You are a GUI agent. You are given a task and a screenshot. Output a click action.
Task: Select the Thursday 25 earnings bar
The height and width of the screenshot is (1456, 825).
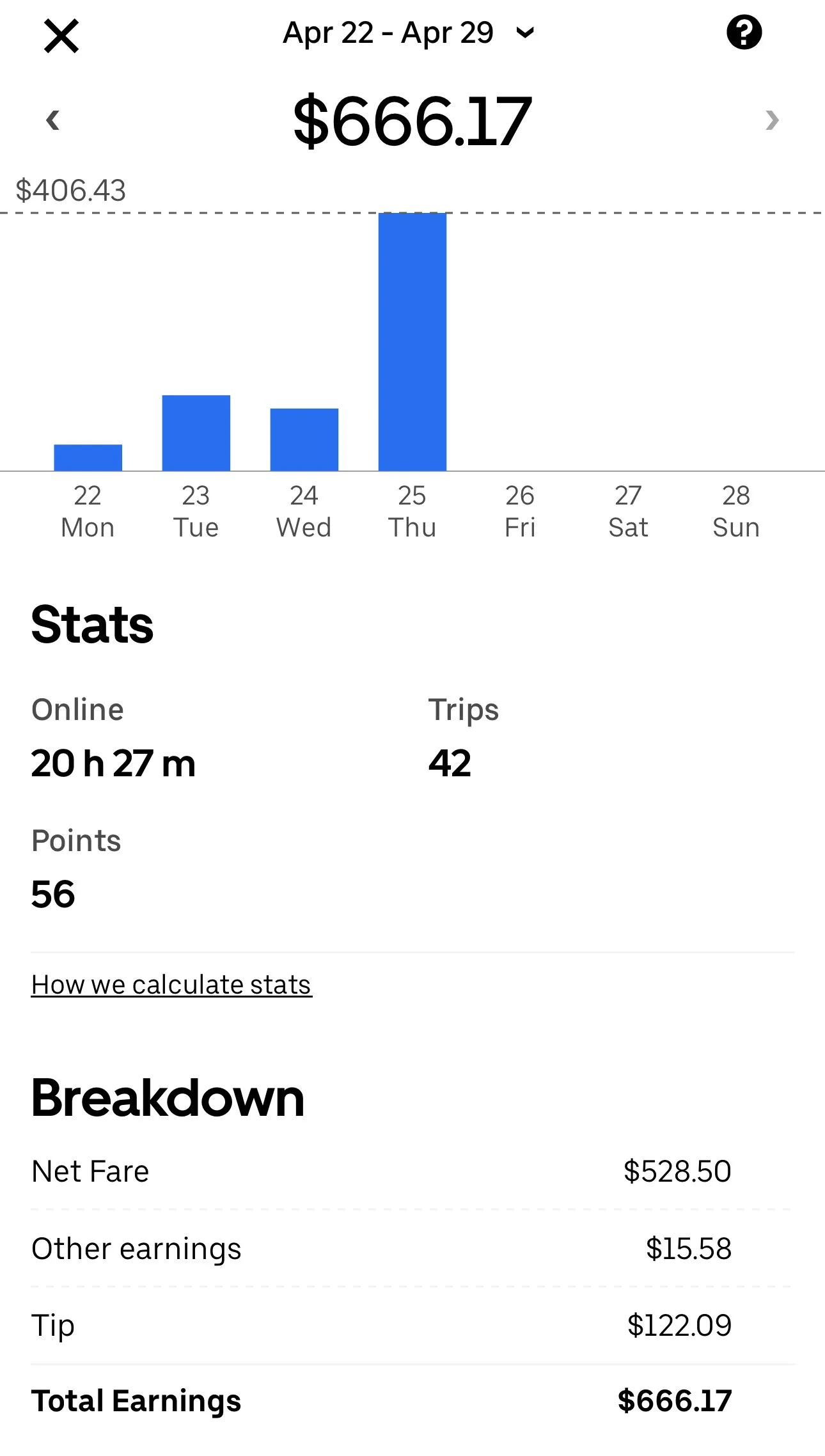point(412,342)
